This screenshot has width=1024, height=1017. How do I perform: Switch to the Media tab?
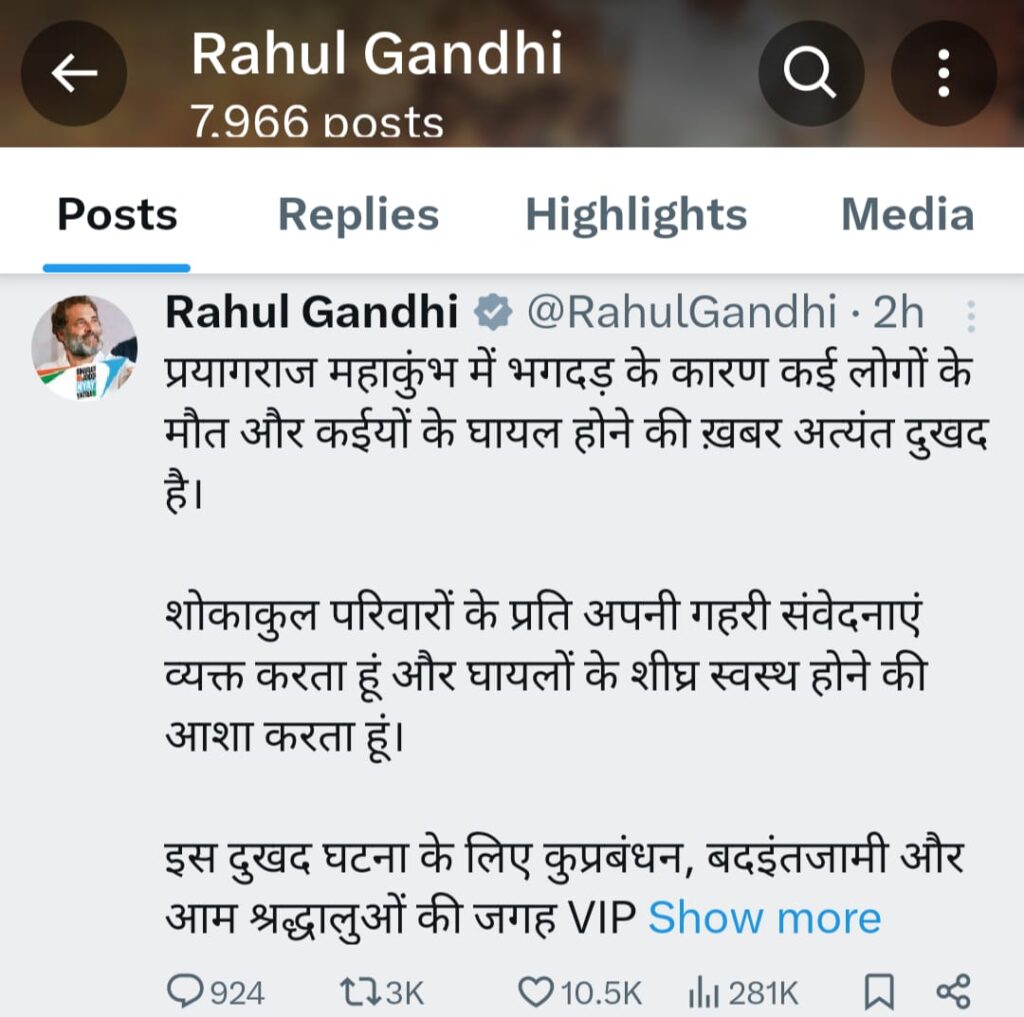[907, 215]
